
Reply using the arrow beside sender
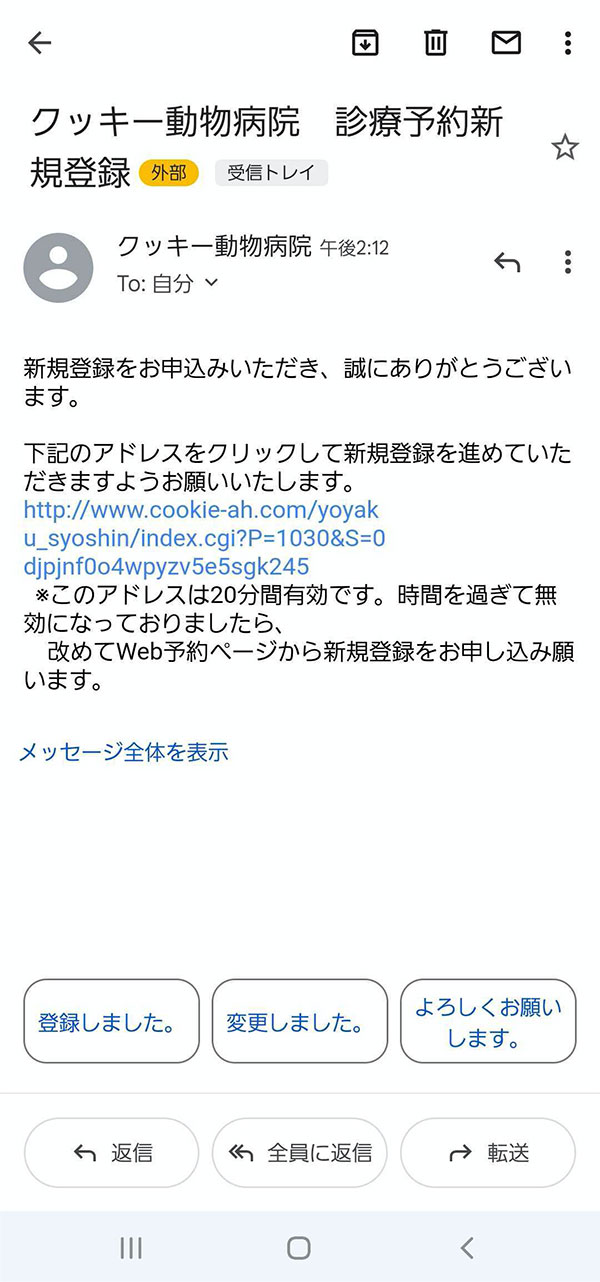pyautogui.click(x=507, y=263)
